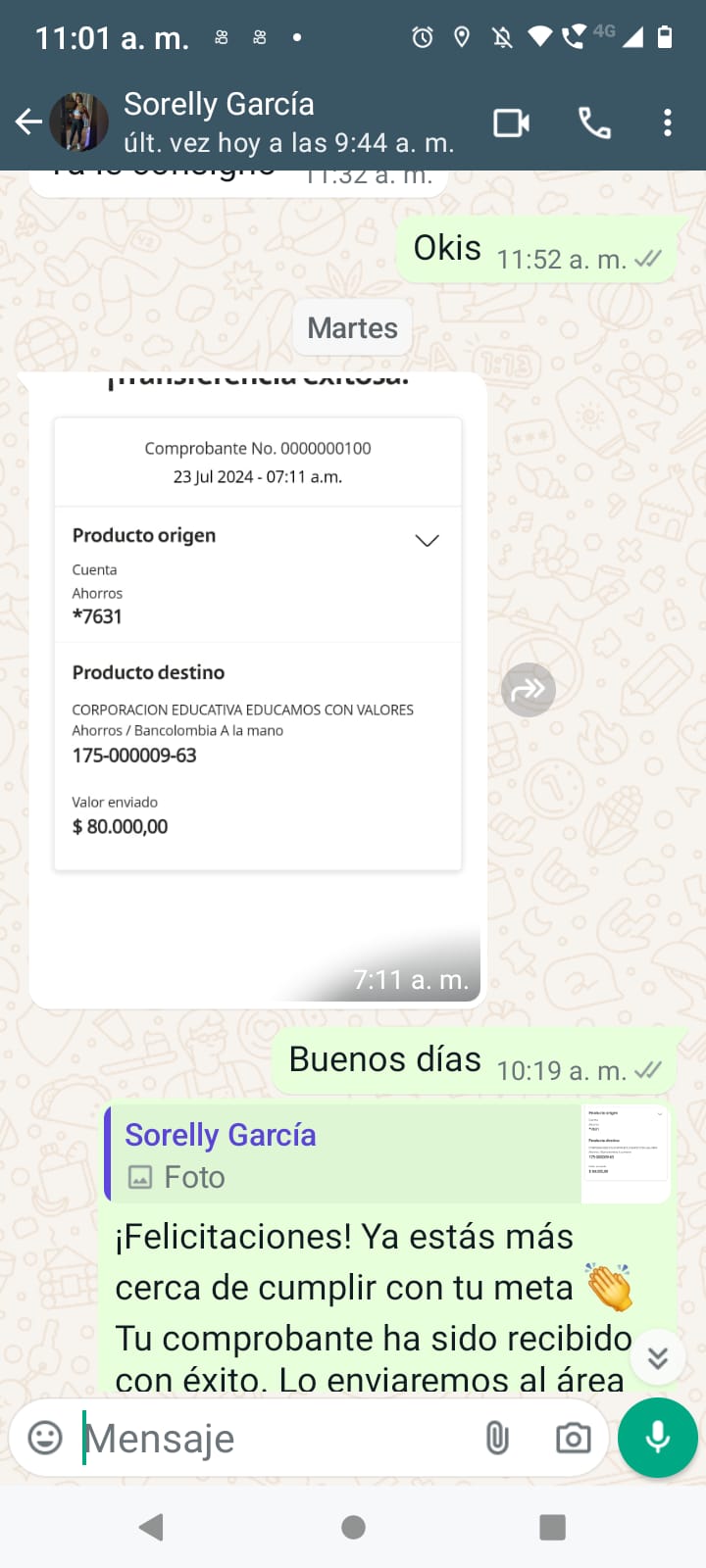Open the camera from the message bar
Screen dimensions: 706x1568
[x=573, y=1438]
